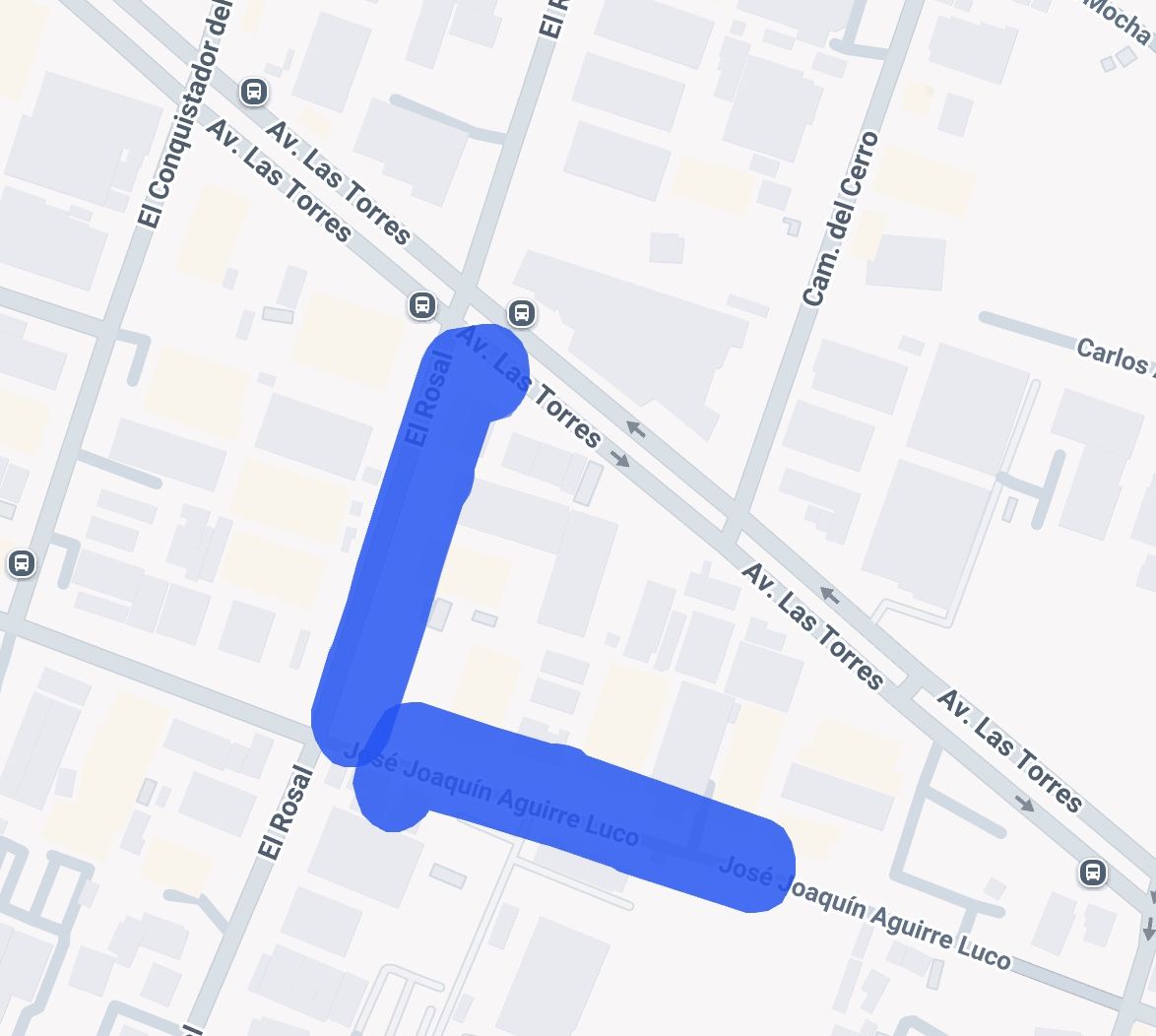Image resolution: width=1156 pixels, height=1036 pixels.
Task: Select bus stop near José Joaquín Aguirre Luco end
Action: point(1092,872)
